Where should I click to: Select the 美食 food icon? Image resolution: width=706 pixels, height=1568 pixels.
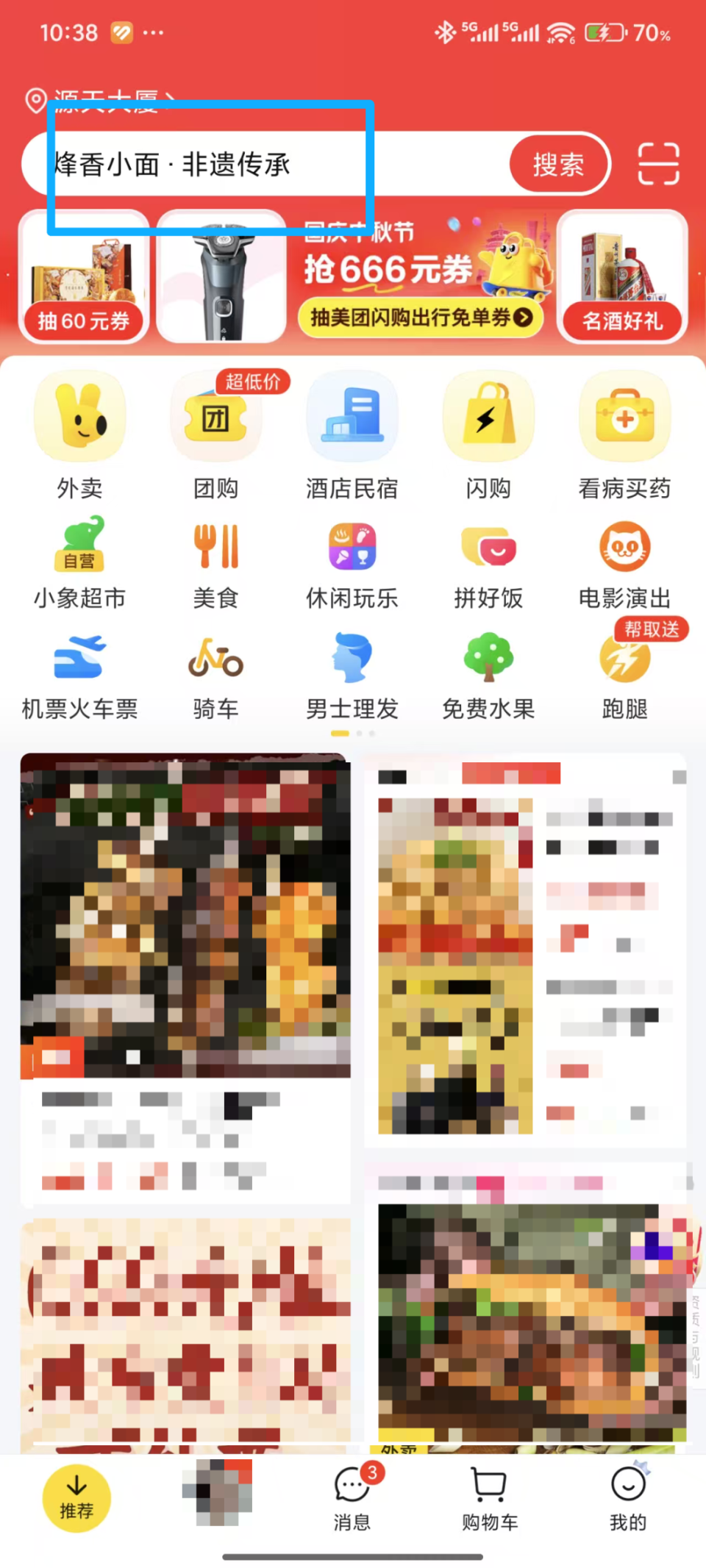tap(215, 562)
